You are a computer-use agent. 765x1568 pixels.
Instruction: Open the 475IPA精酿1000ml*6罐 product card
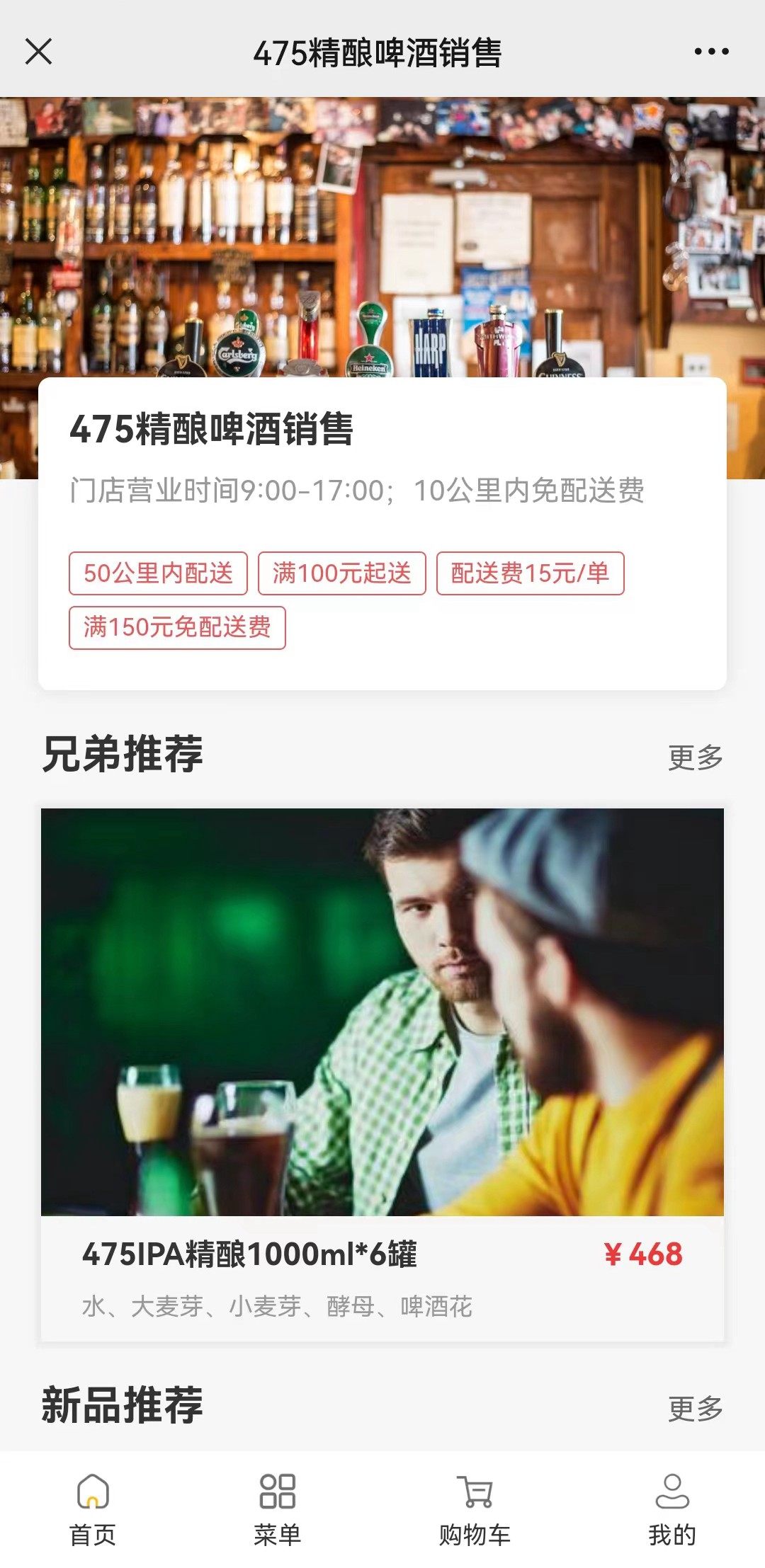(x=382, y=1073)
